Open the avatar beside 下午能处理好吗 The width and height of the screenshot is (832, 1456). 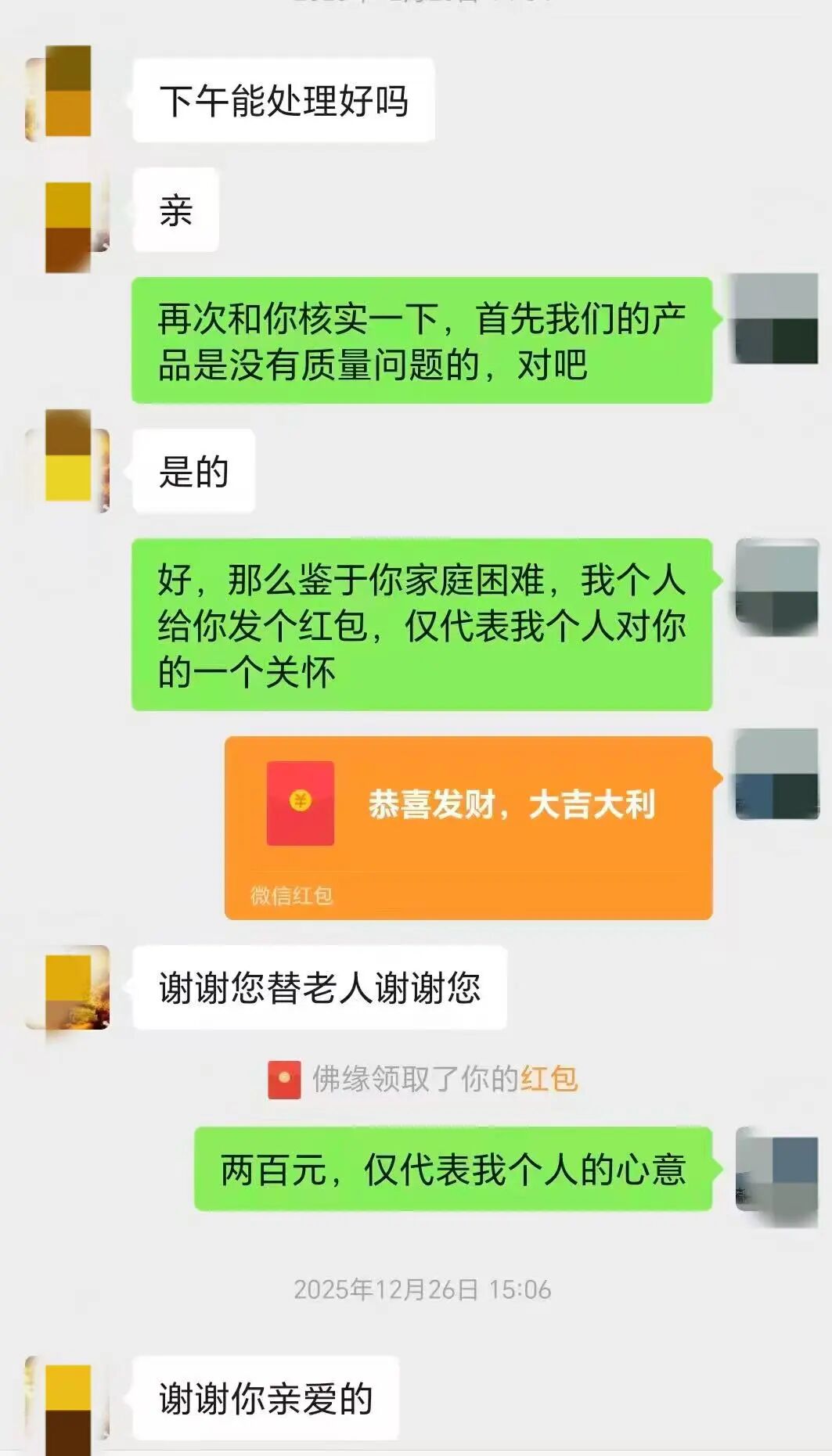coord(67,99)
